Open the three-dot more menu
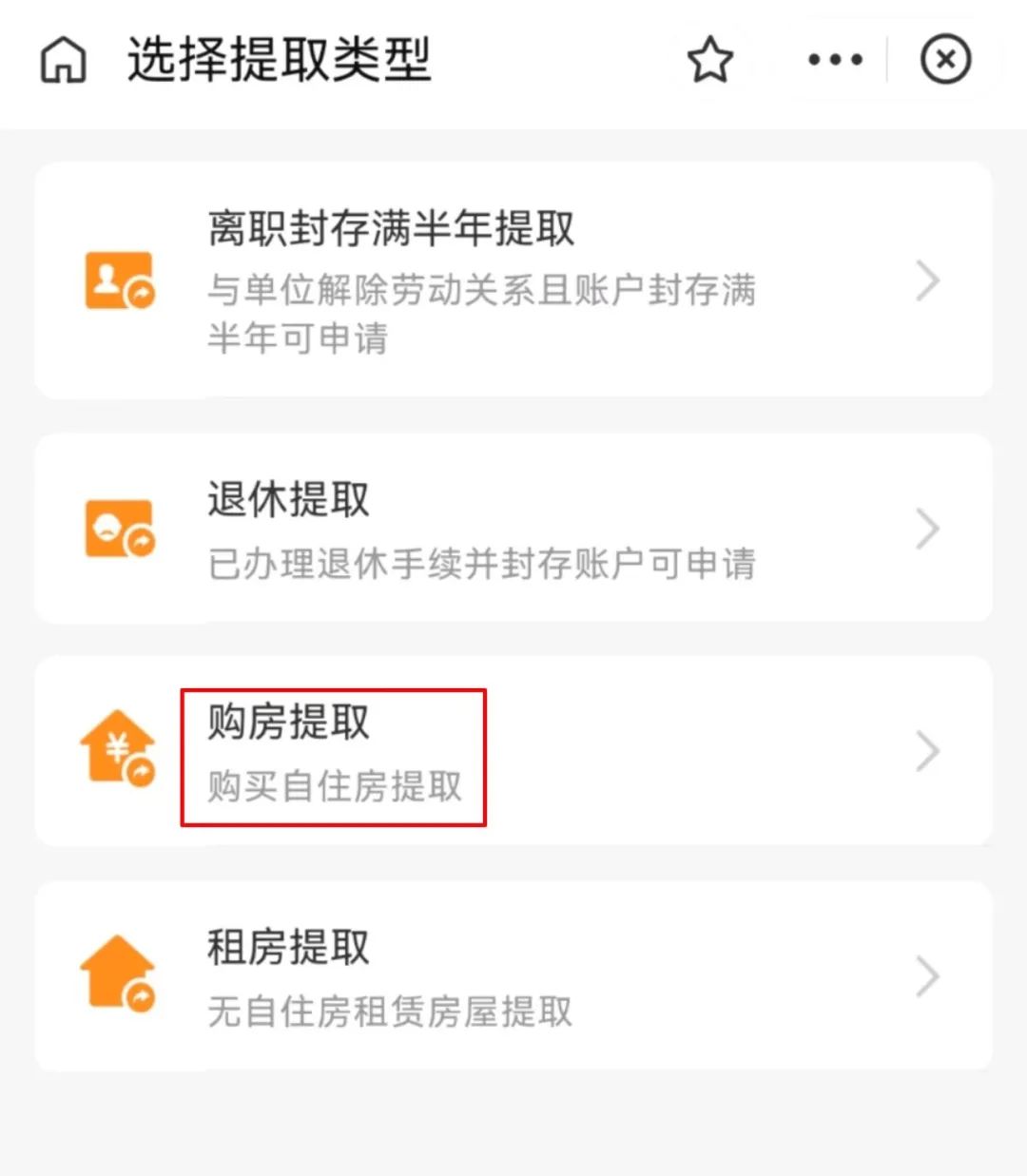Screen dimensions: 1027x1176 (835, 60)
